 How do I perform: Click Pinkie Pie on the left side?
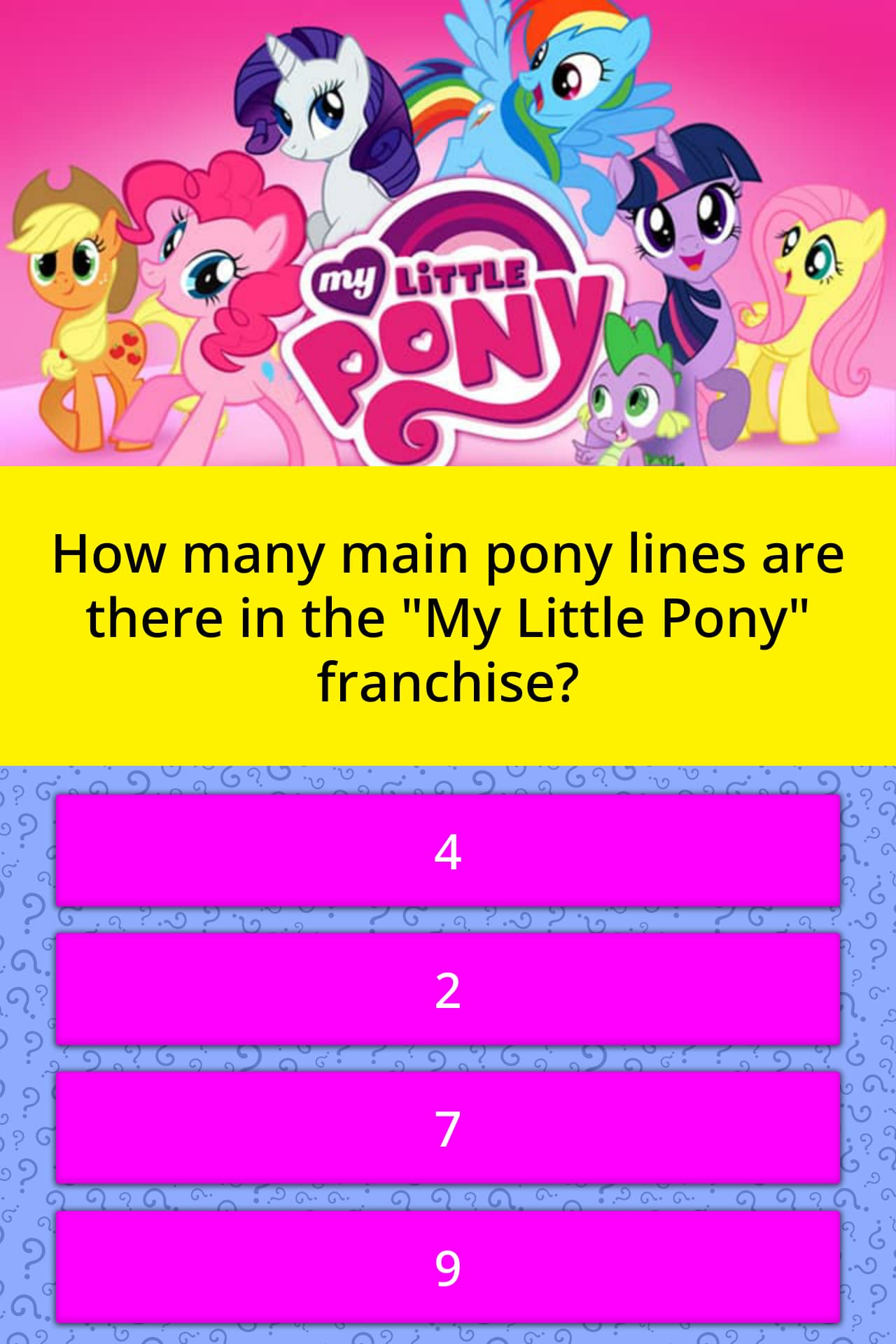pyautogui.click(x=210, y=280)
